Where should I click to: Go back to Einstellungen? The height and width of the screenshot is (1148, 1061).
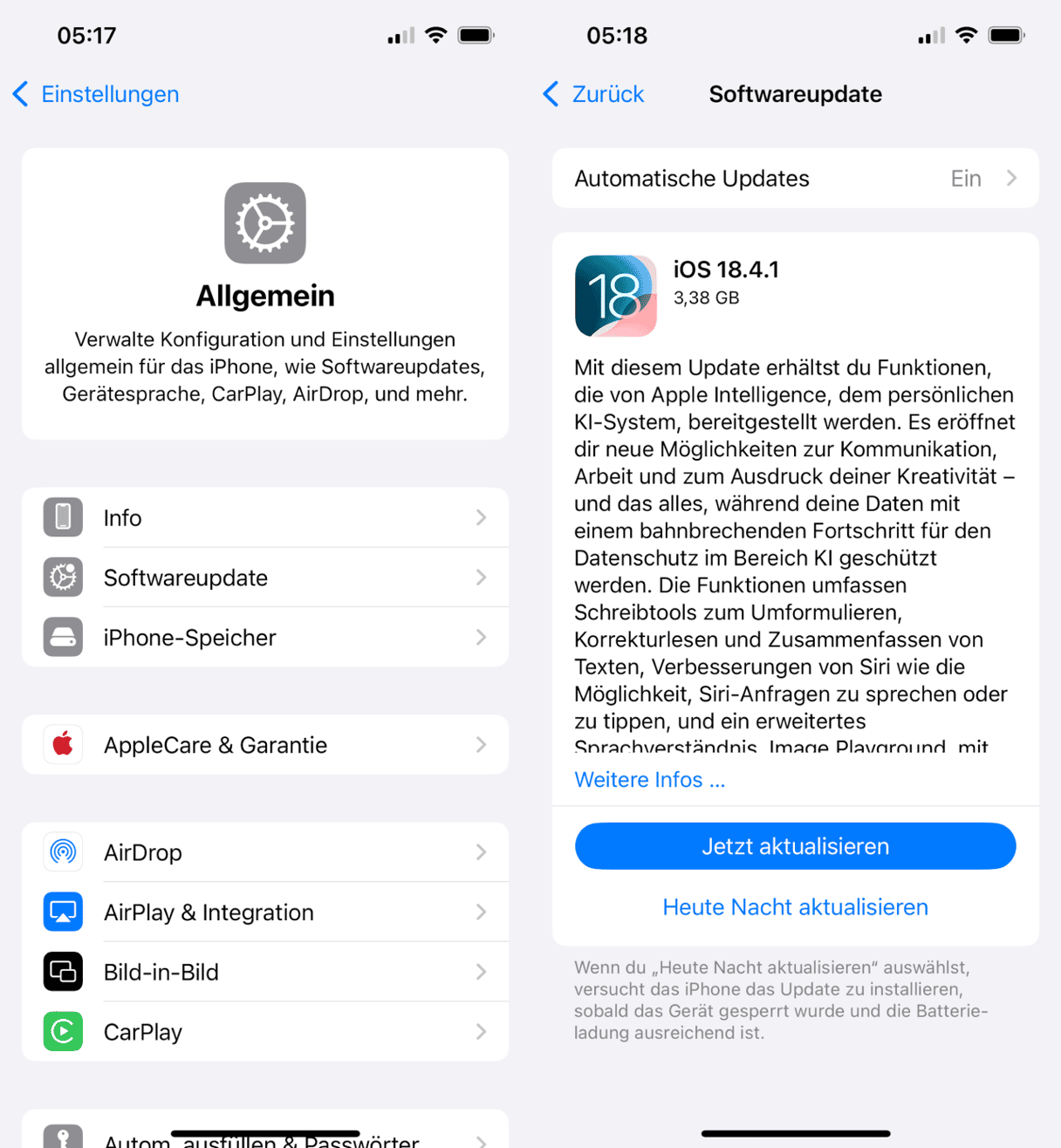coord(96,94)
